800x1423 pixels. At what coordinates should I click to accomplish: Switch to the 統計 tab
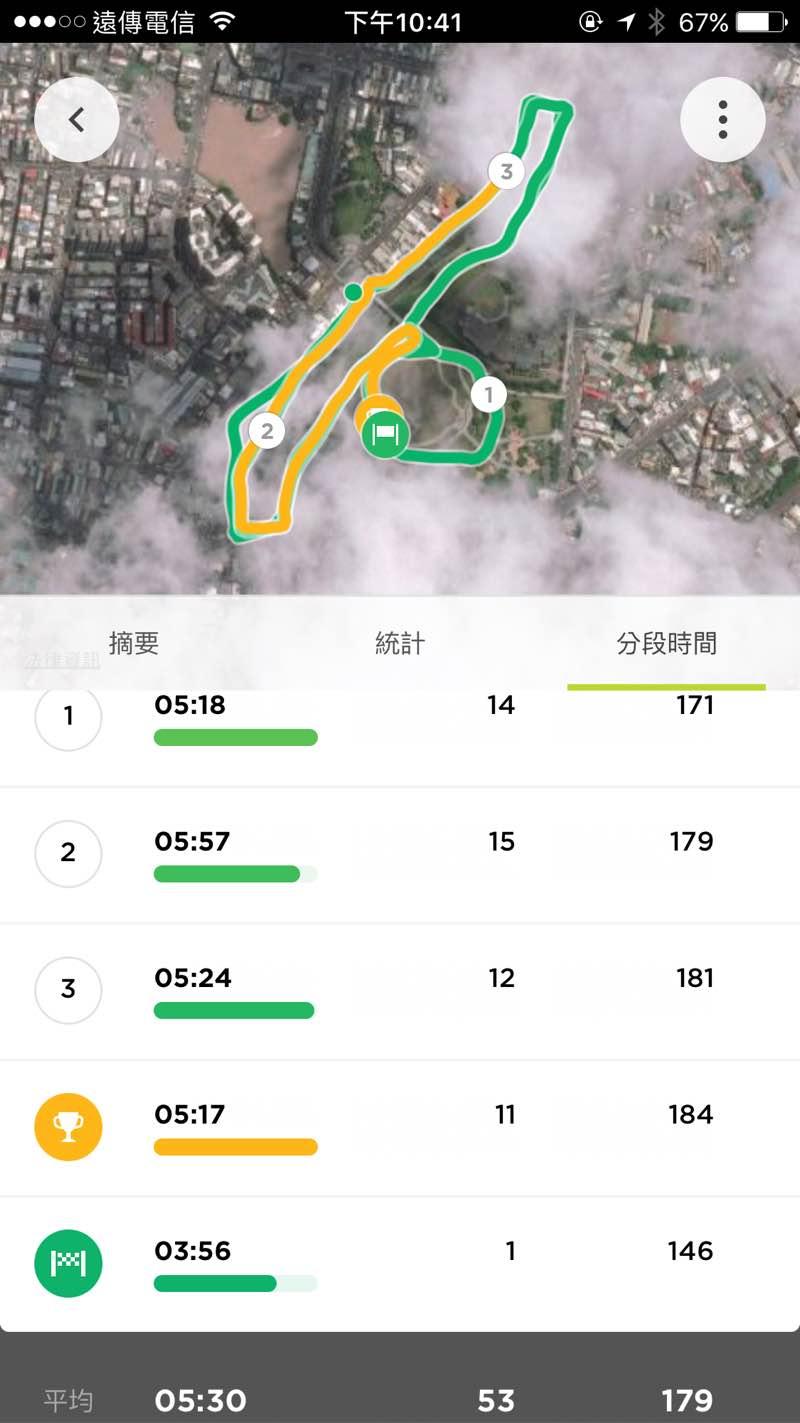[400, 644]
